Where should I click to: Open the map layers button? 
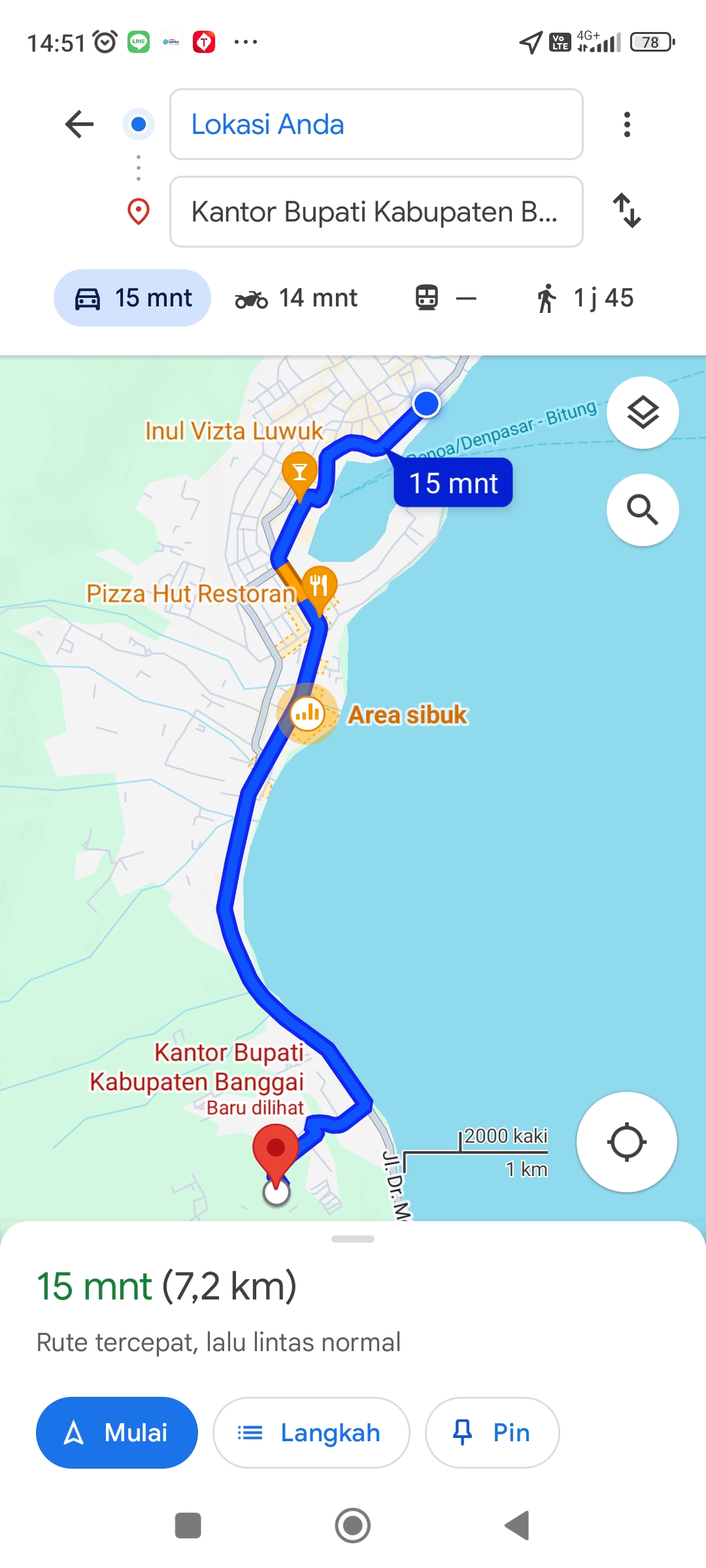(643, 412)
